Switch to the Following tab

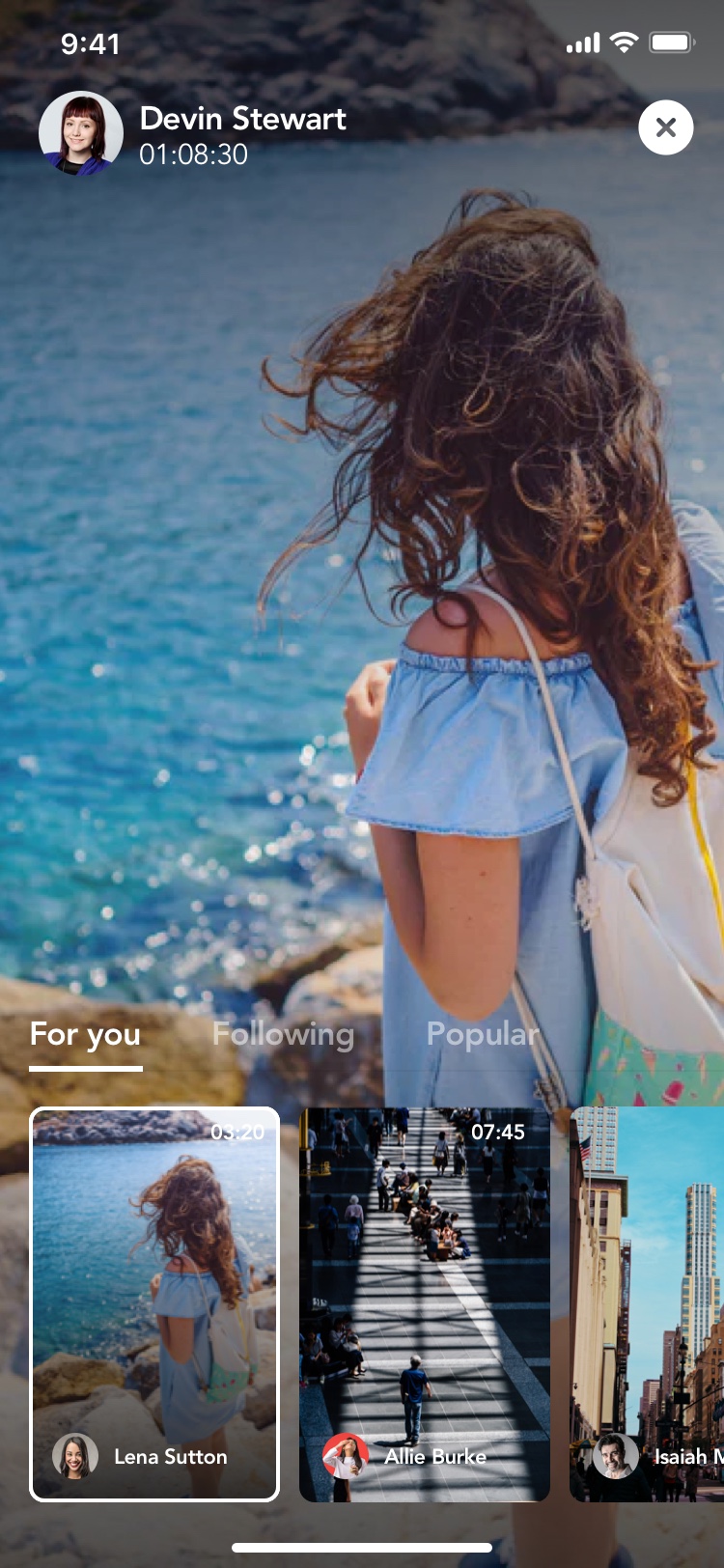283,1034
